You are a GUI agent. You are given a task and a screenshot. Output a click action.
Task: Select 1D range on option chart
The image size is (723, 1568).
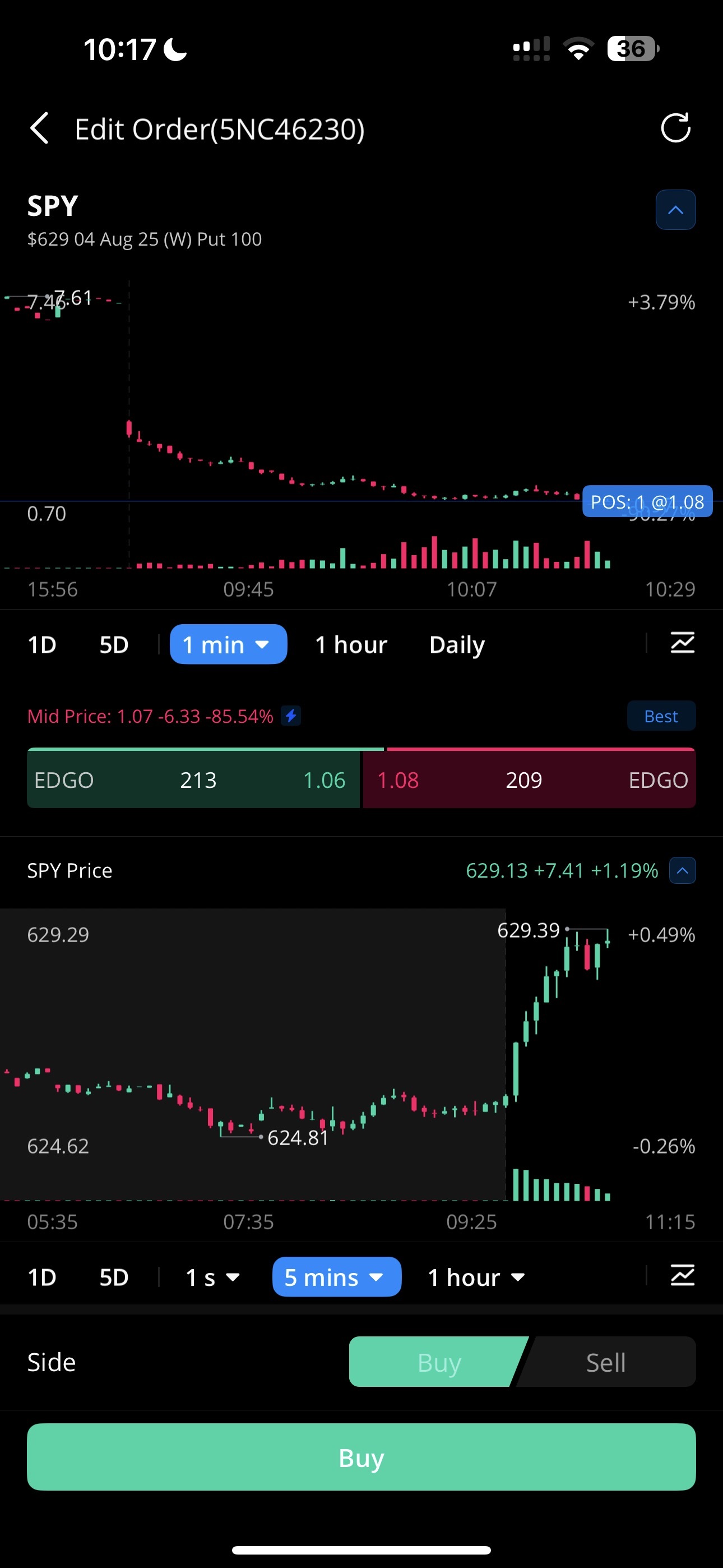coord(42,644)
